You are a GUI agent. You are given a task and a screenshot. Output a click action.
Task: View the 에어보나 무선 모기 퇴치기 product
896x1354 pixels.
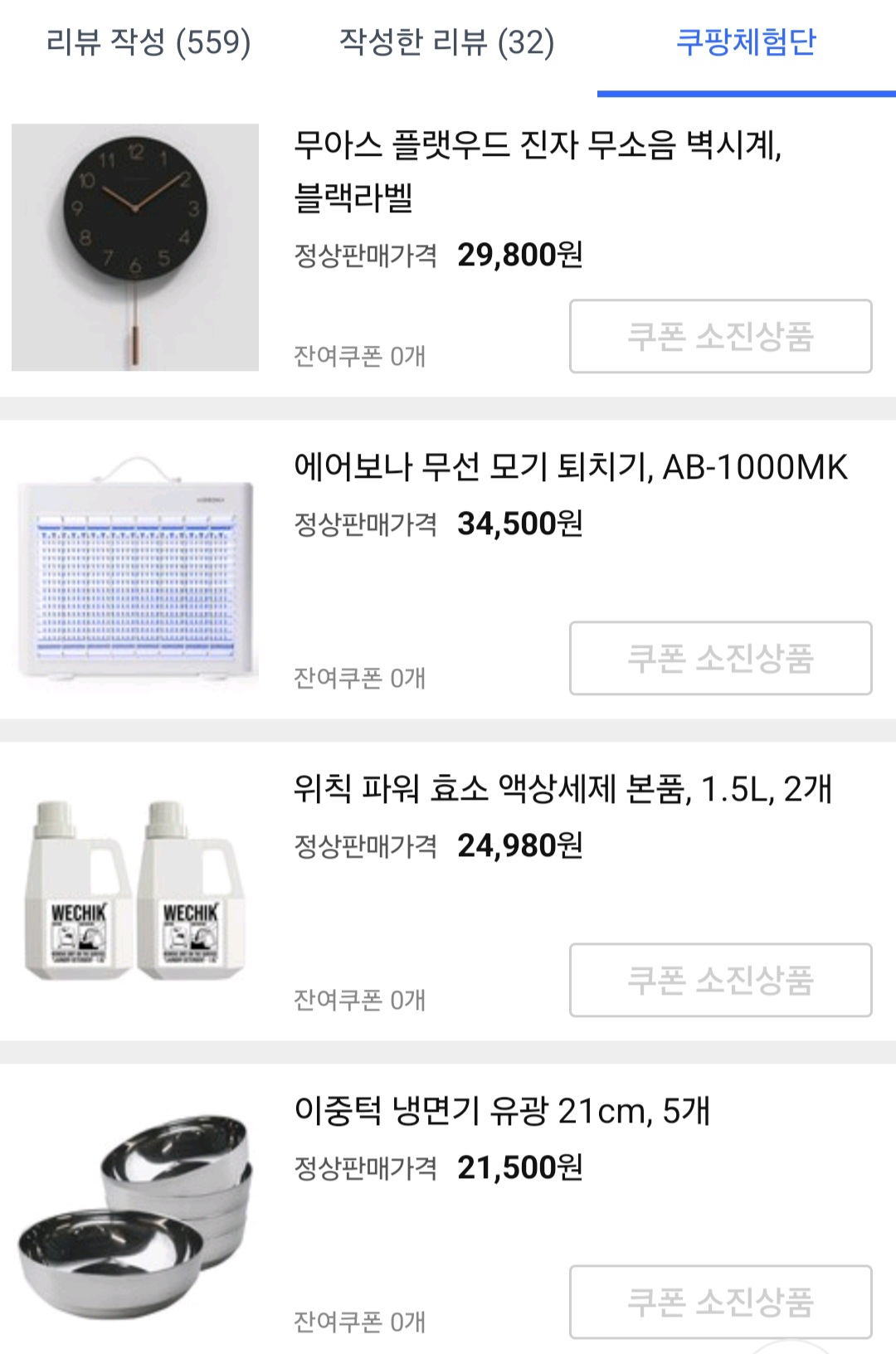[x=570, y=467]
